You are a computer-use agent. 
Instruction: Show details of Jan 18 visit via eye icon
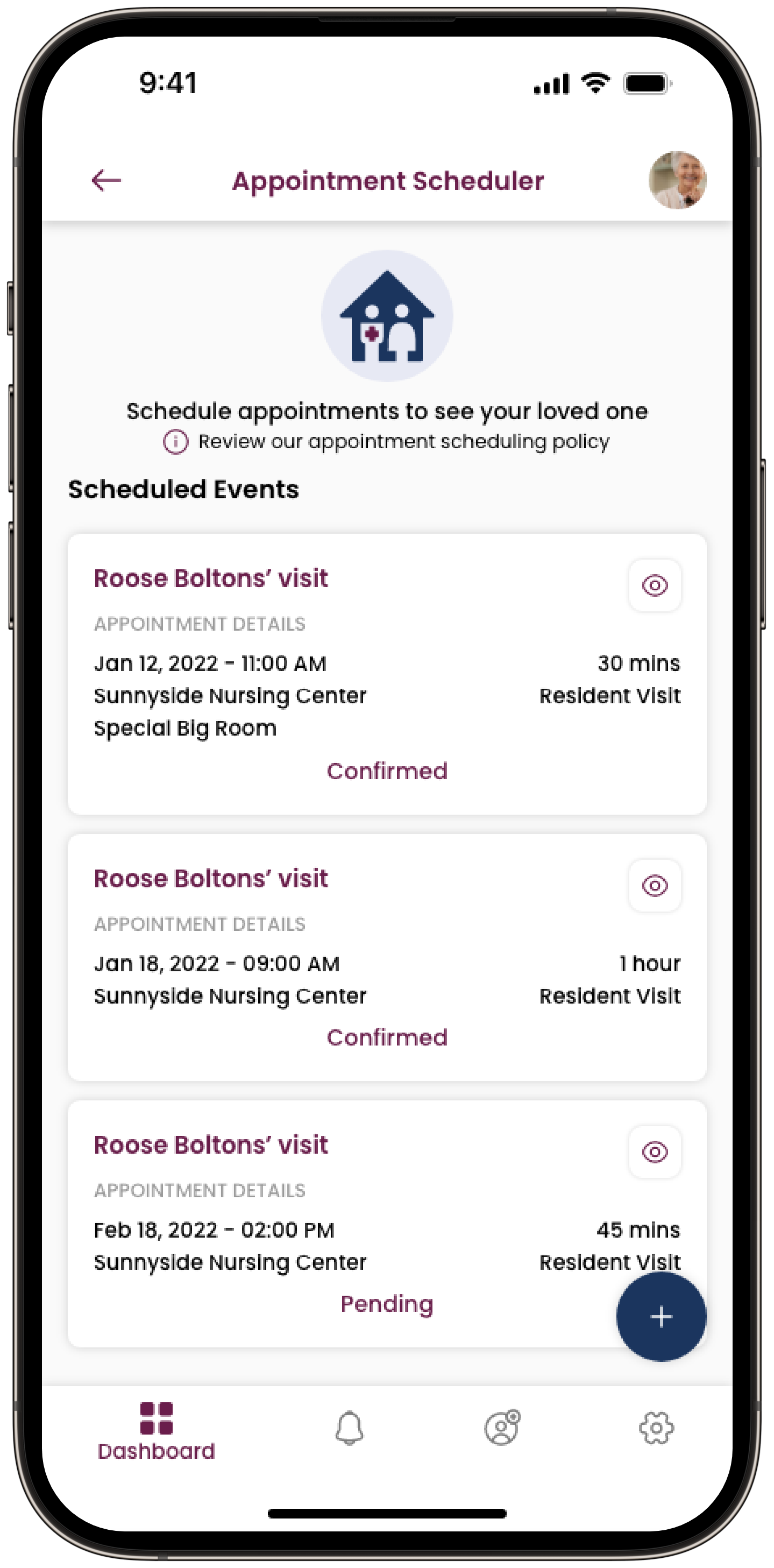[x=655, y=886]
